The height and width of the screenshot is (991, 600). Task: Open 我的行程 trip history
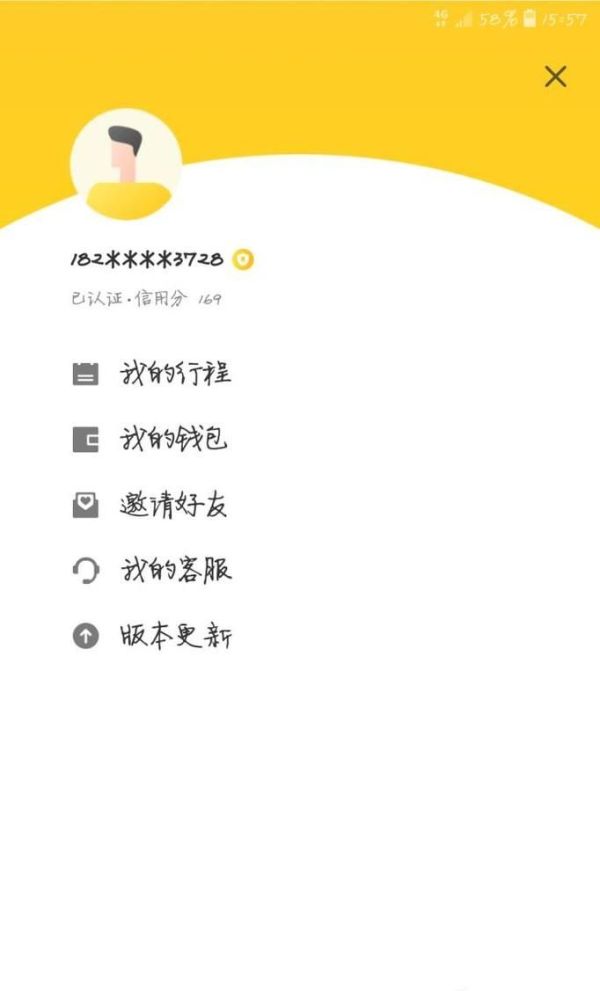[x=175, y=375]
